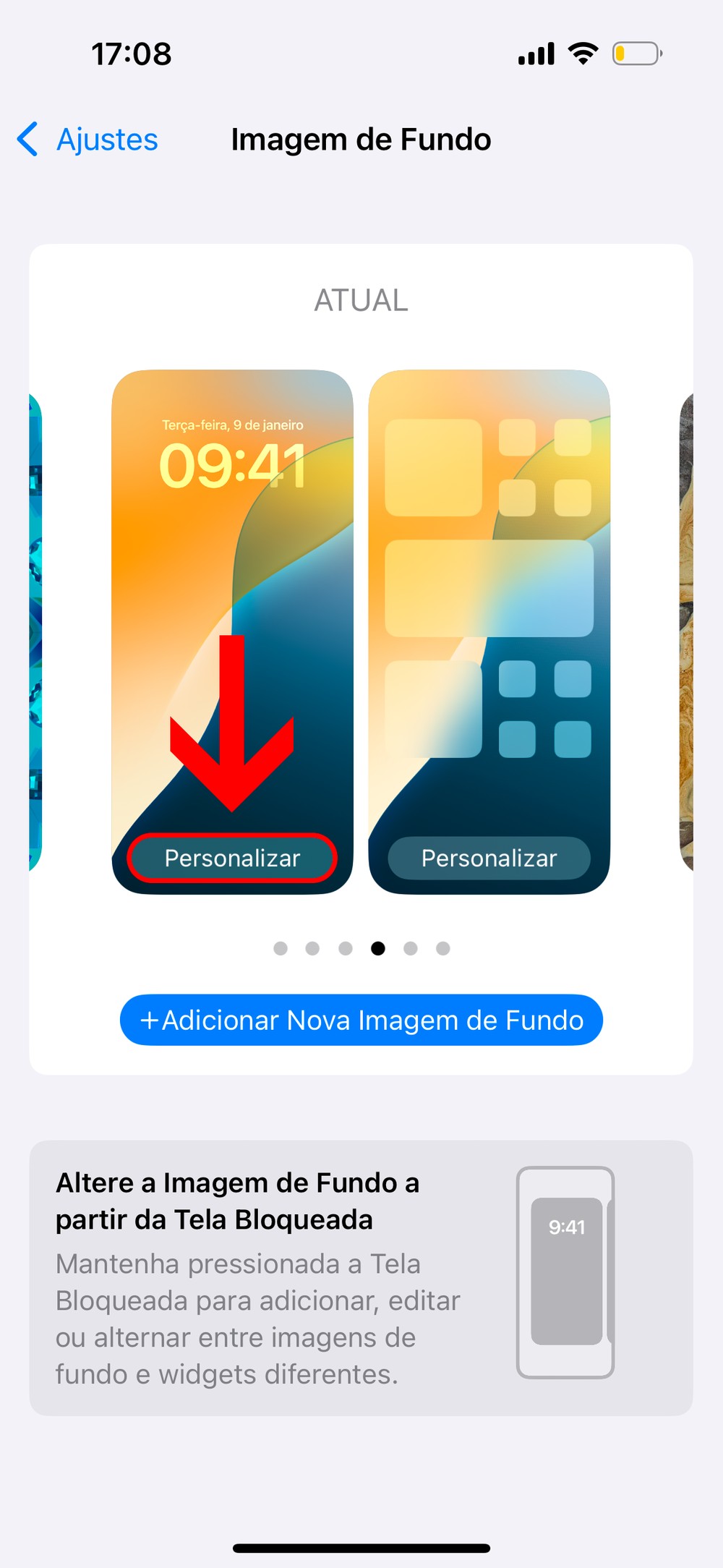Screen dimensions: 723x1568
Task: Tap Personalizar on the lock screen preview
Action: tap(232, 858)
